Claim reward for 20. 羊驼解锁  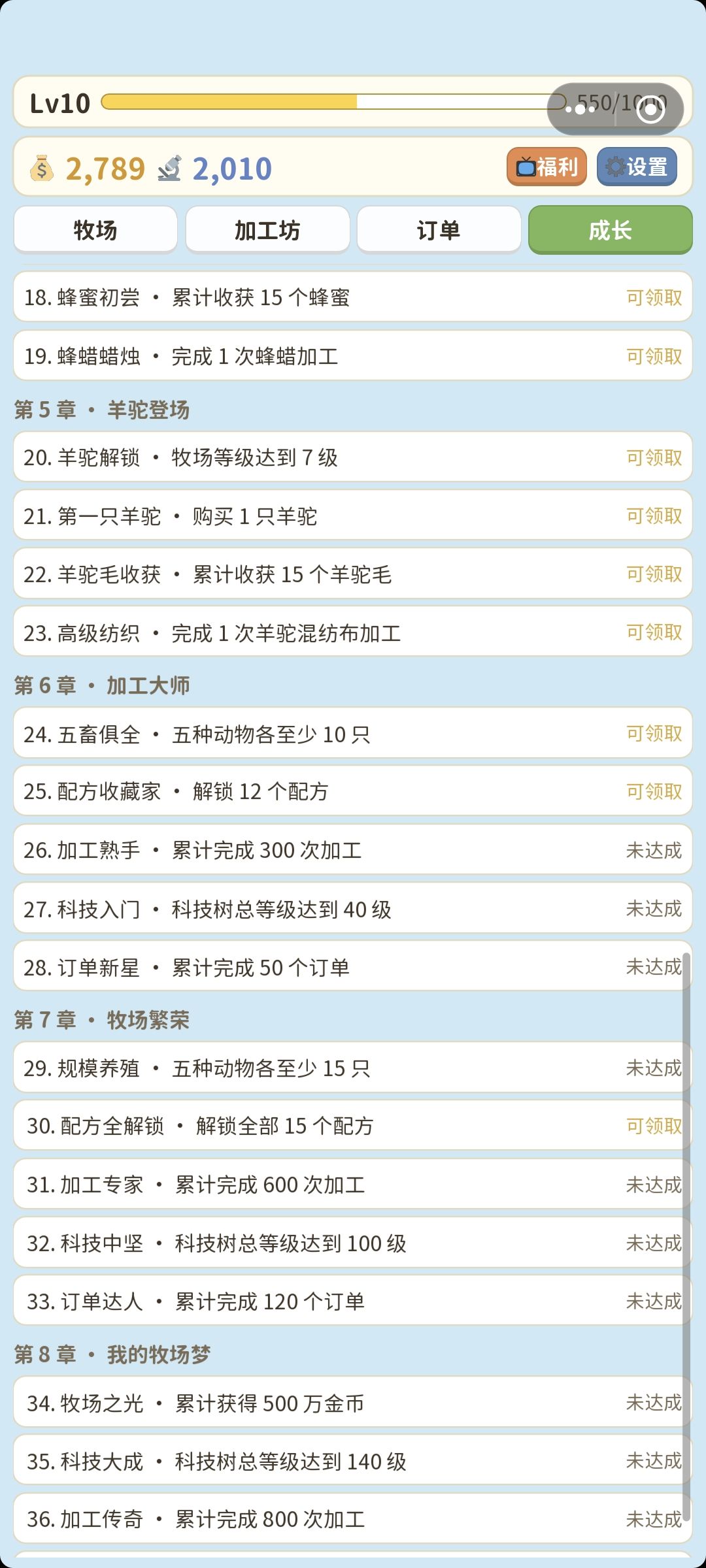tap(654, 457)
